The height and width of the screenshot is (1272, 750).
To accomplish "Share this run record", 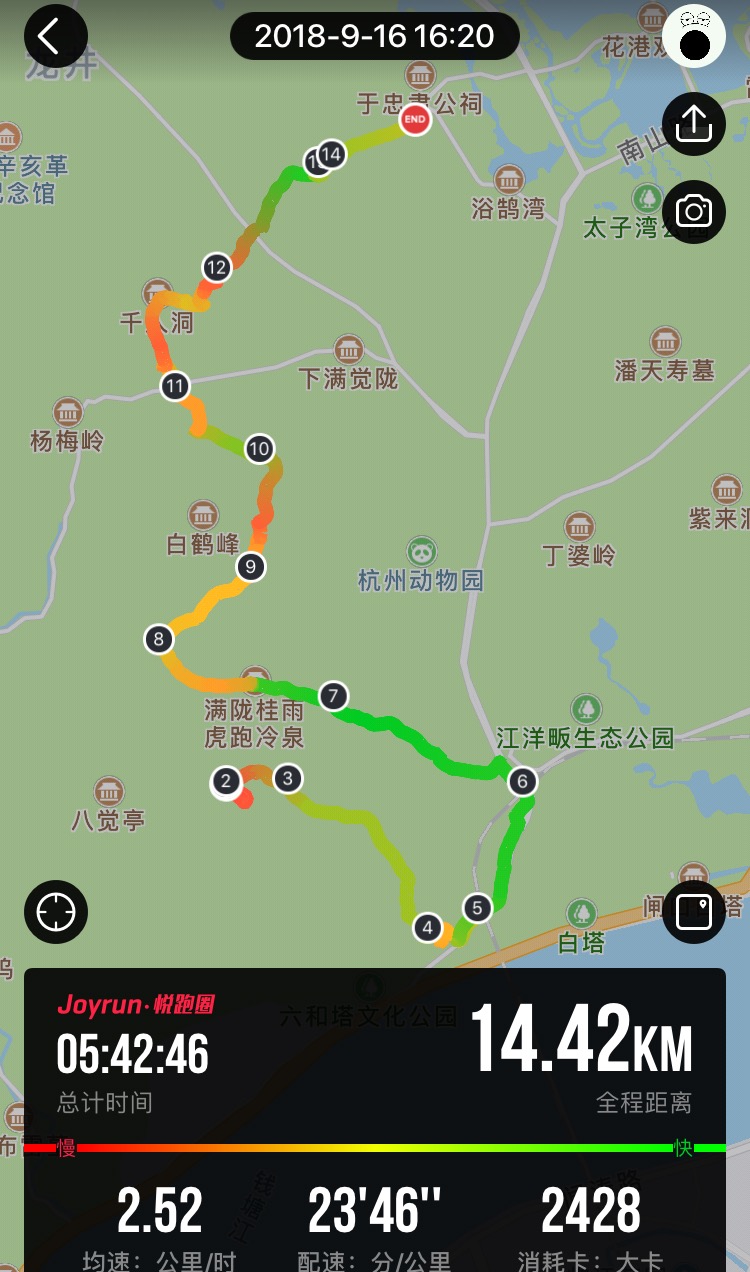I will 693,124.
